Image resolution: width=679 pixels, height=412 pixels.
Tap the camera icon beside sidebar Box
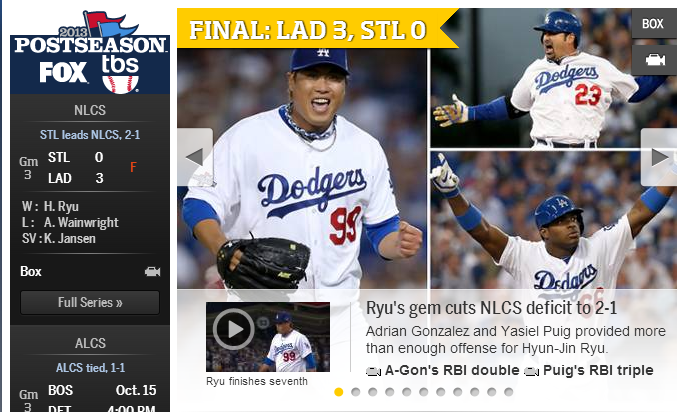pyautogui.click(x=152, y=271)
